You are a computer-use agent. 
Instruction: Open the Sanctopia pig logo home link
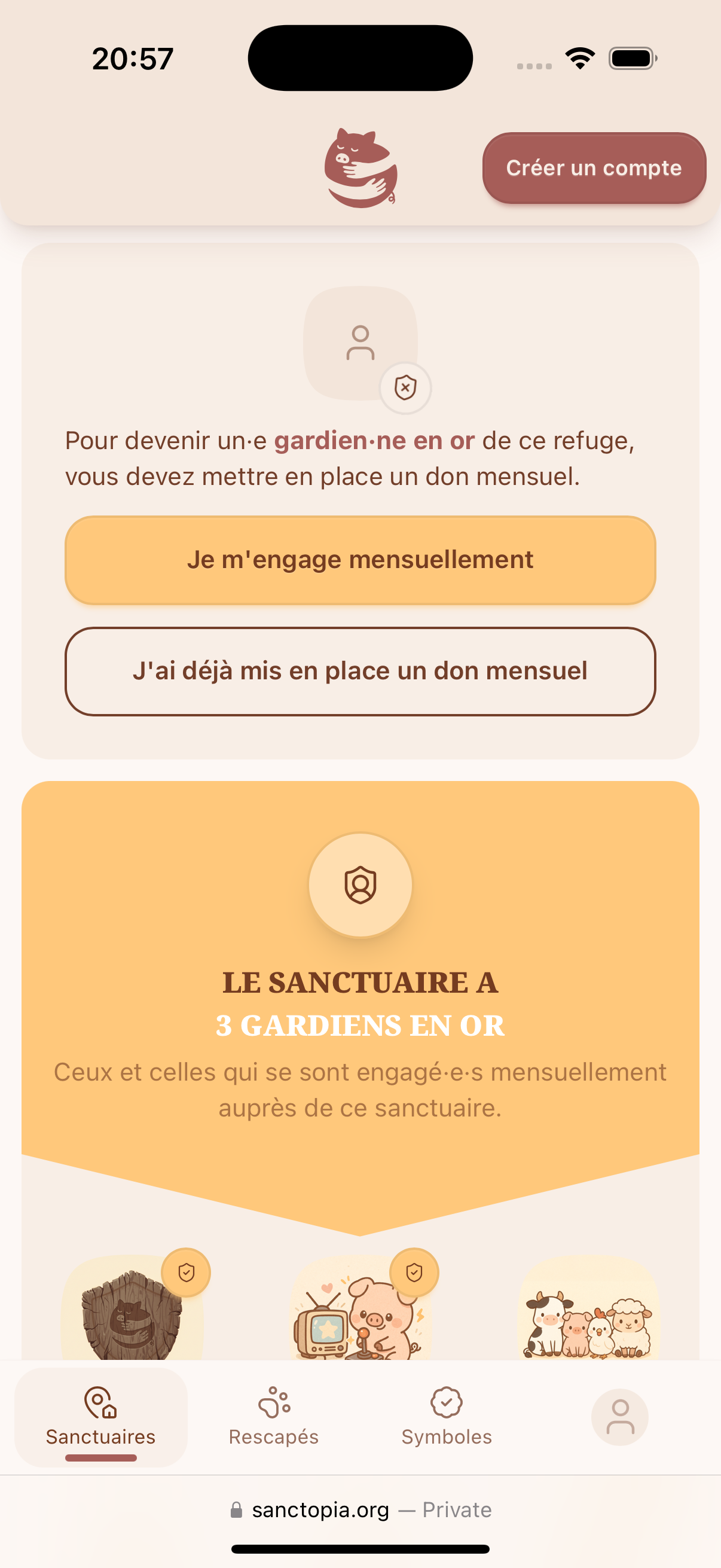point(361,168)
